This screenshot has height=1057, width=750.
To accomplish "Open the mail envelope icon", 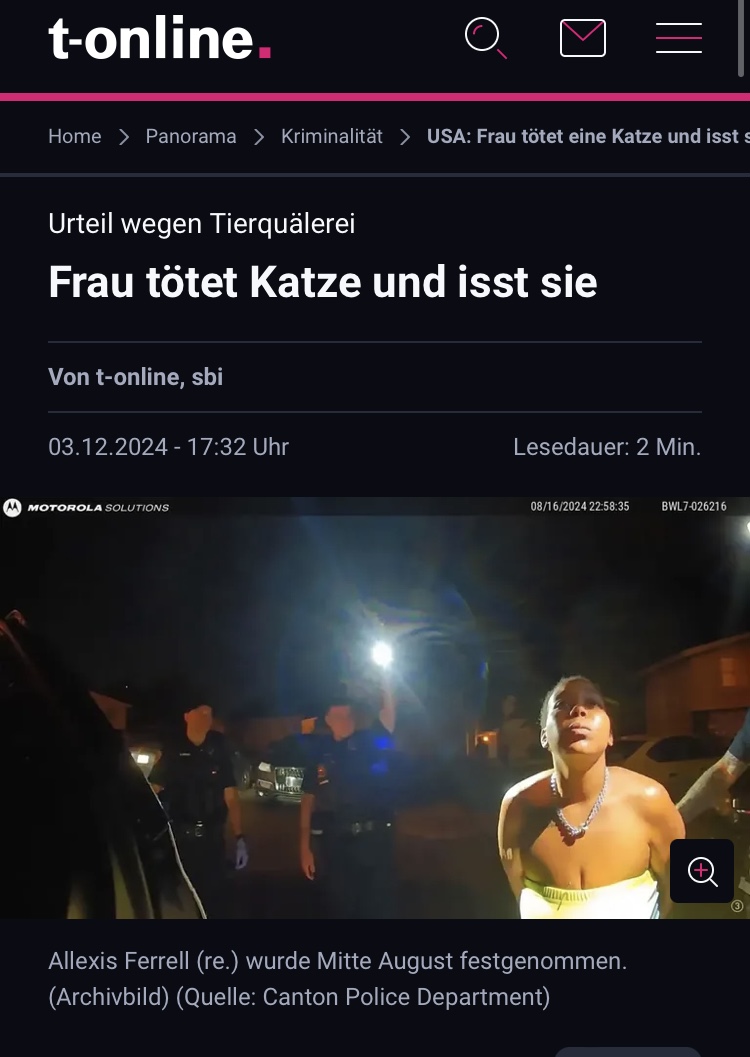I will coord(582,39).
